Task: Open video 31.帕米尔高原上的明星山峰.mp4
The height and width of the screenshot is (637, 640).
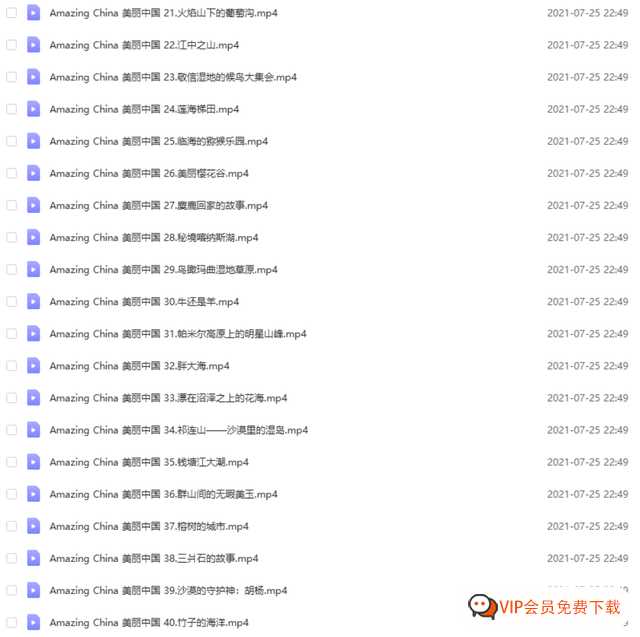Action: (x=178, y=334)
